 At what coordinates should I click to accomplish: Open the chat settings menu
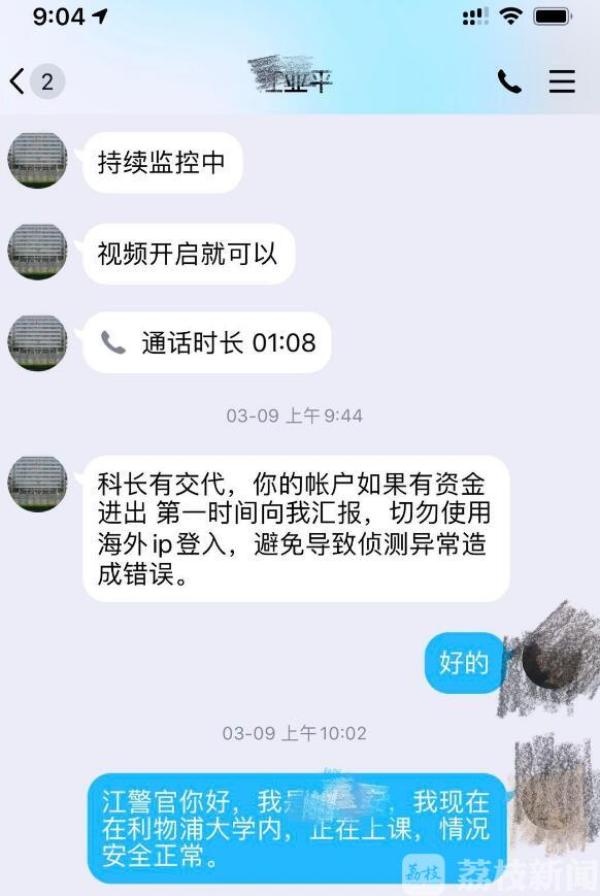coord(562,82)
